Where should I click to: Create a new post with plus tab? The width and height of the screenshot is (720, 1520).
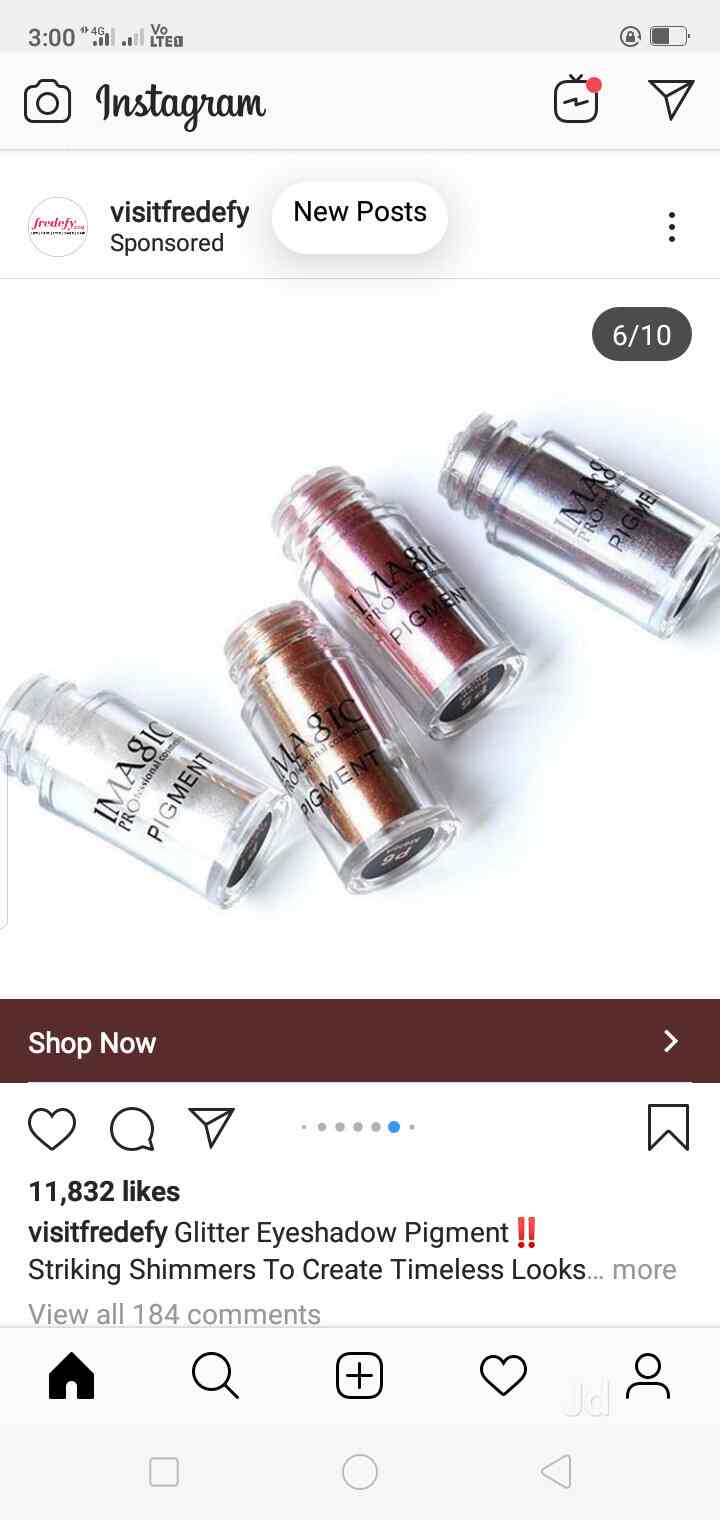(x=359, y=1376)
